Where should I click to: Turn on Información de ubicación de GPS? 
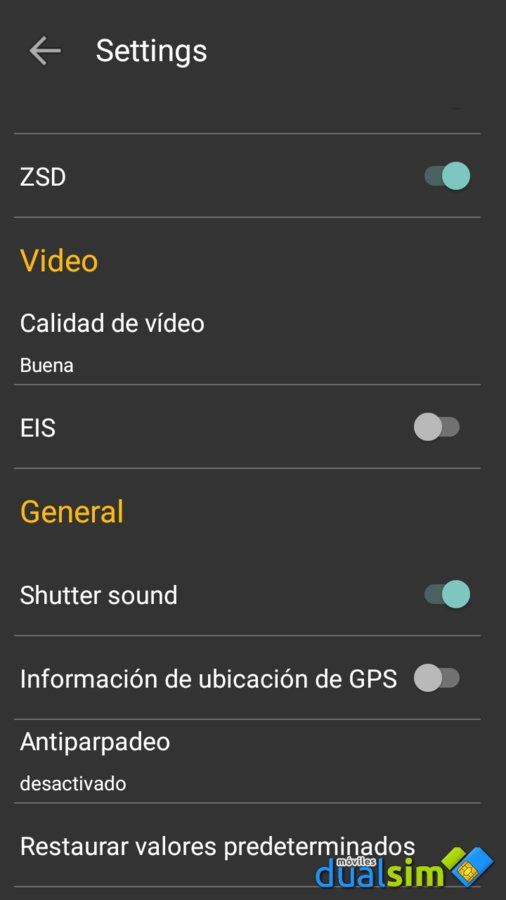[x=437, y=678]
